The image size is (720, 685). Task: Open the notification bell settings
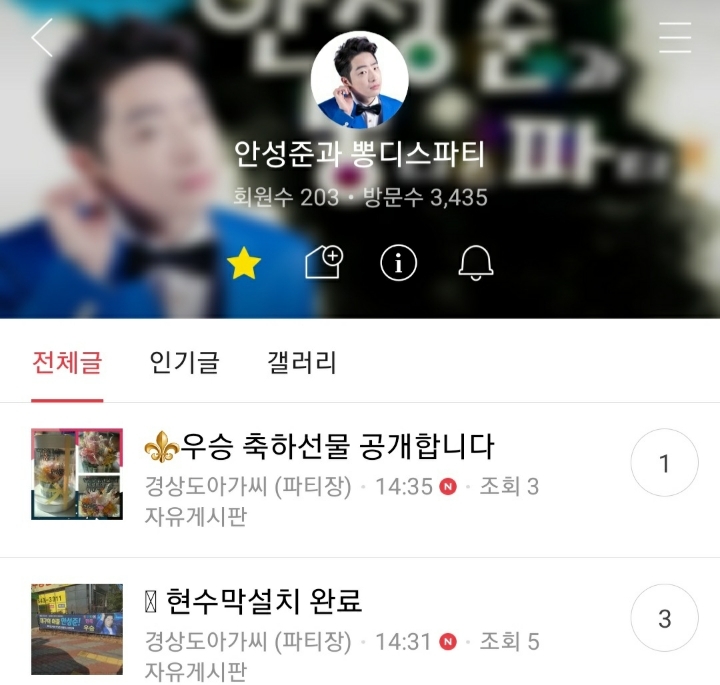pos(476,264)
